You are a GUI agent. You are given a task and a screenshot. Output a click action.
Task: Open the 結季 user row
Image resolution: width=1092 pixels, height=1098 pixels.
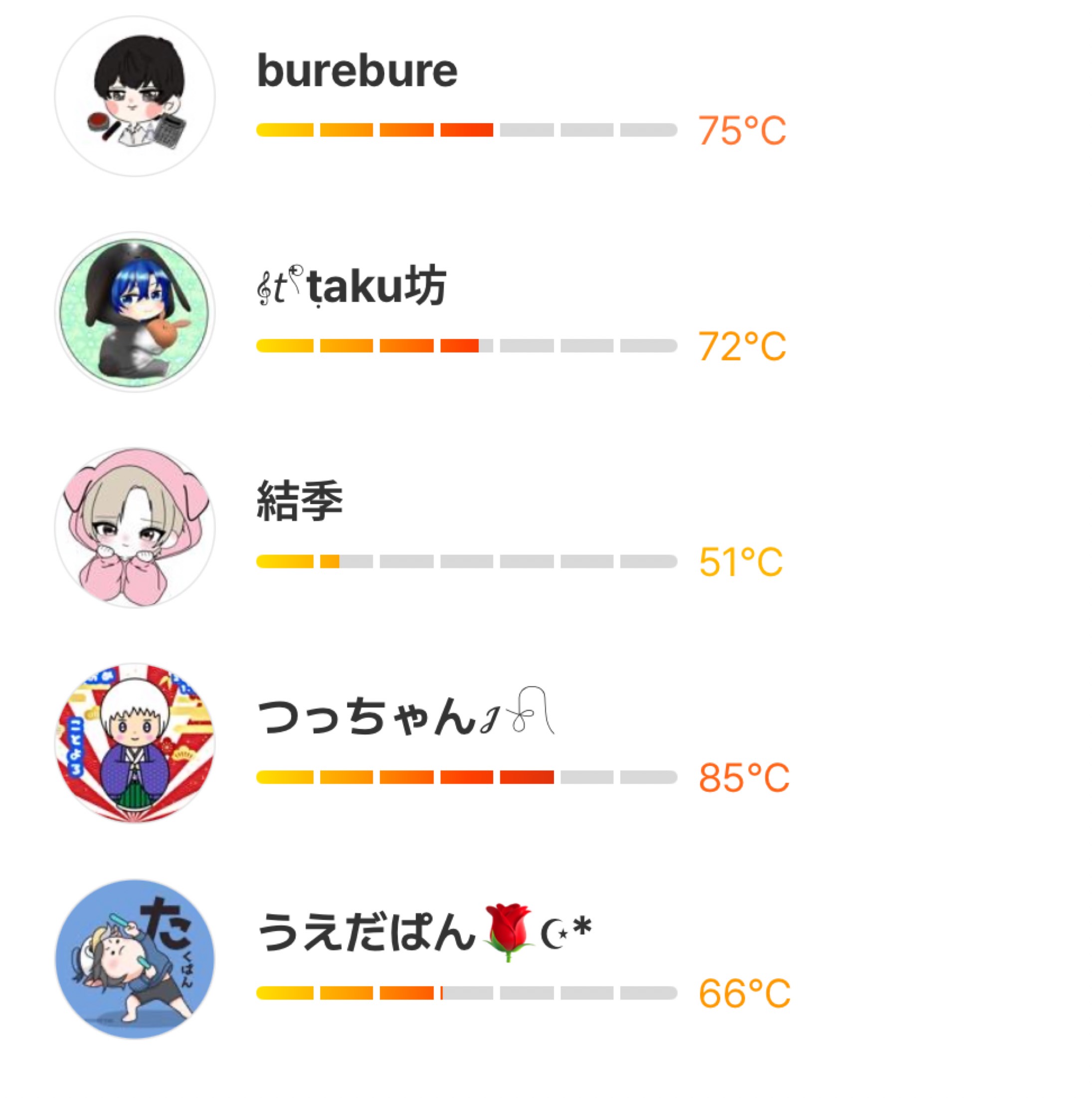pyautogui.click(x=300, y=502)
